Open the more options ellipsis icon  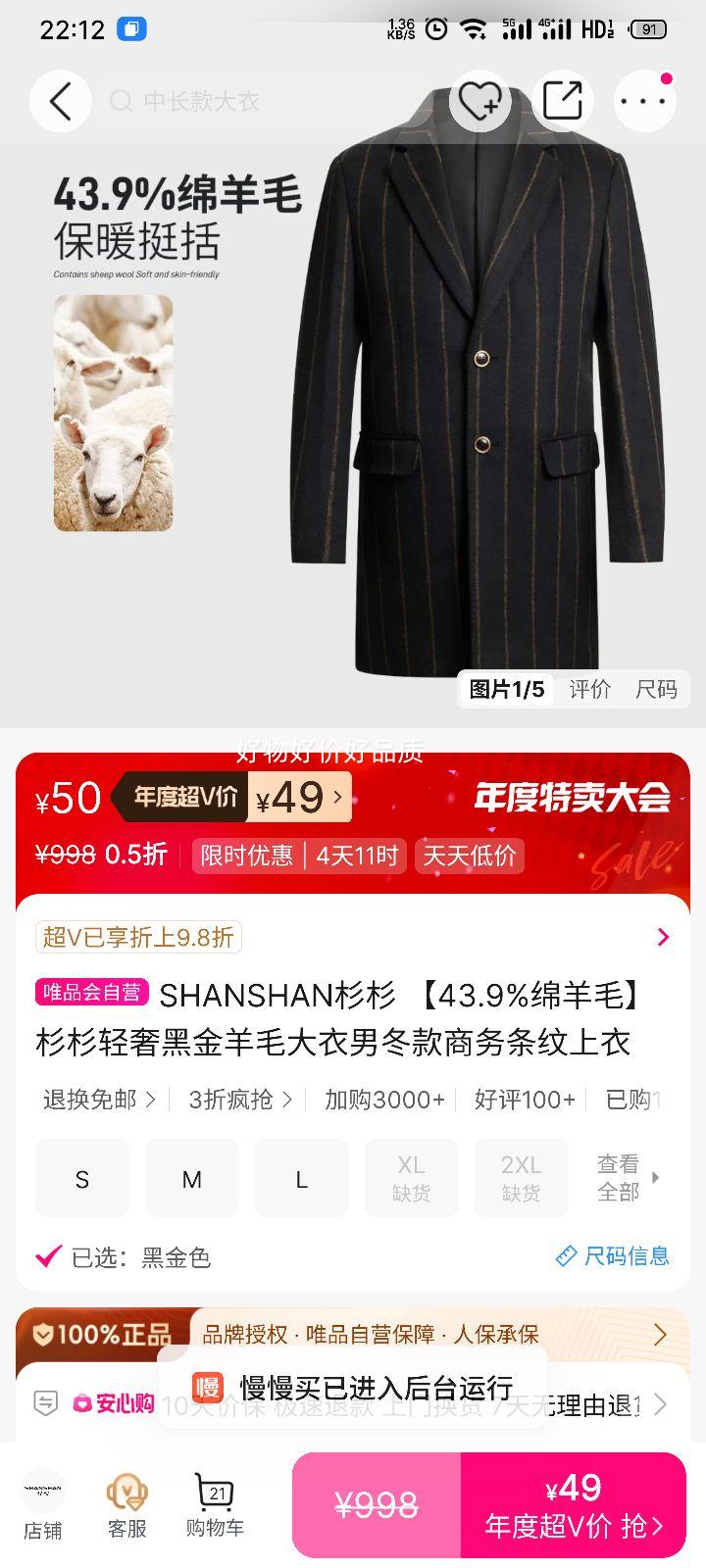click(644, 101)
